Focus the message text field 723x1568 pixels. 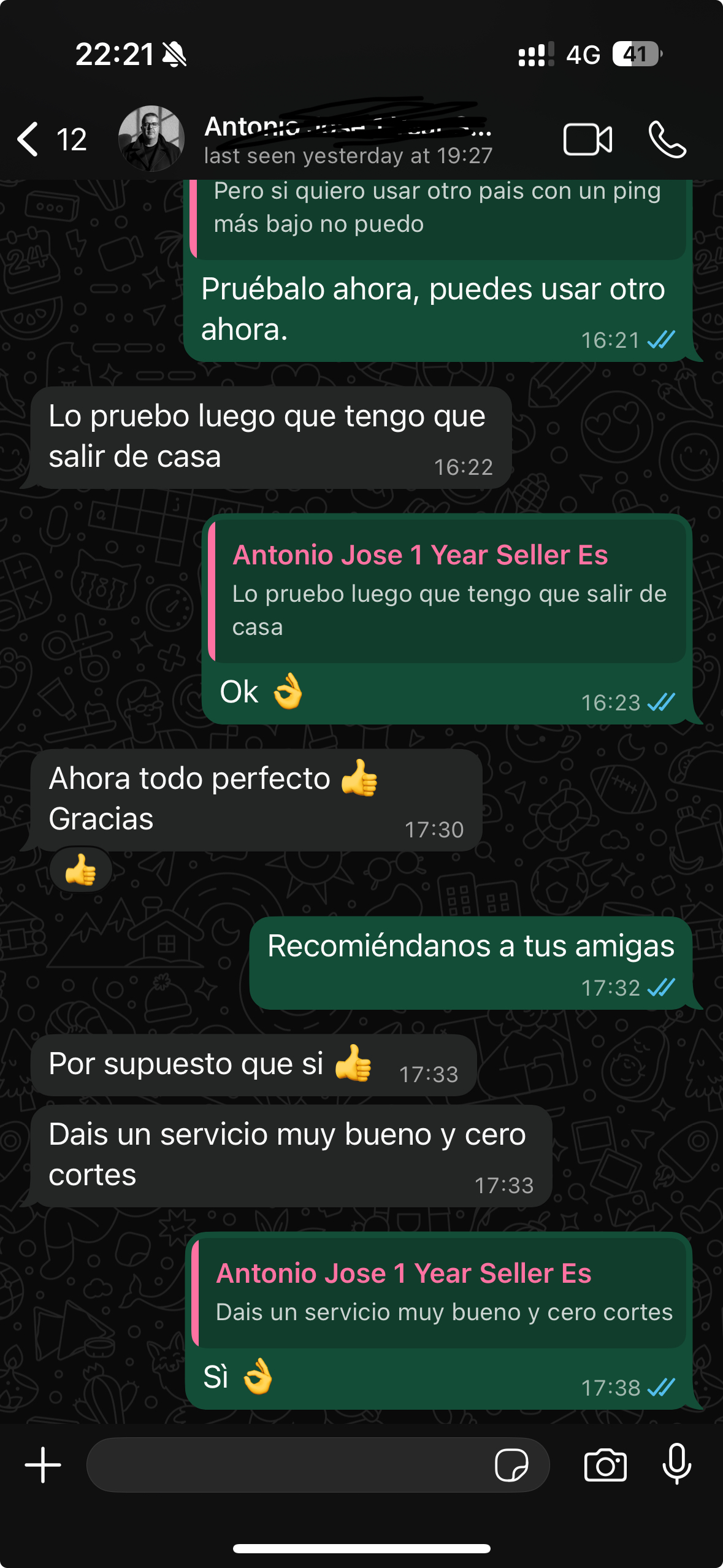click(288, 1465)
